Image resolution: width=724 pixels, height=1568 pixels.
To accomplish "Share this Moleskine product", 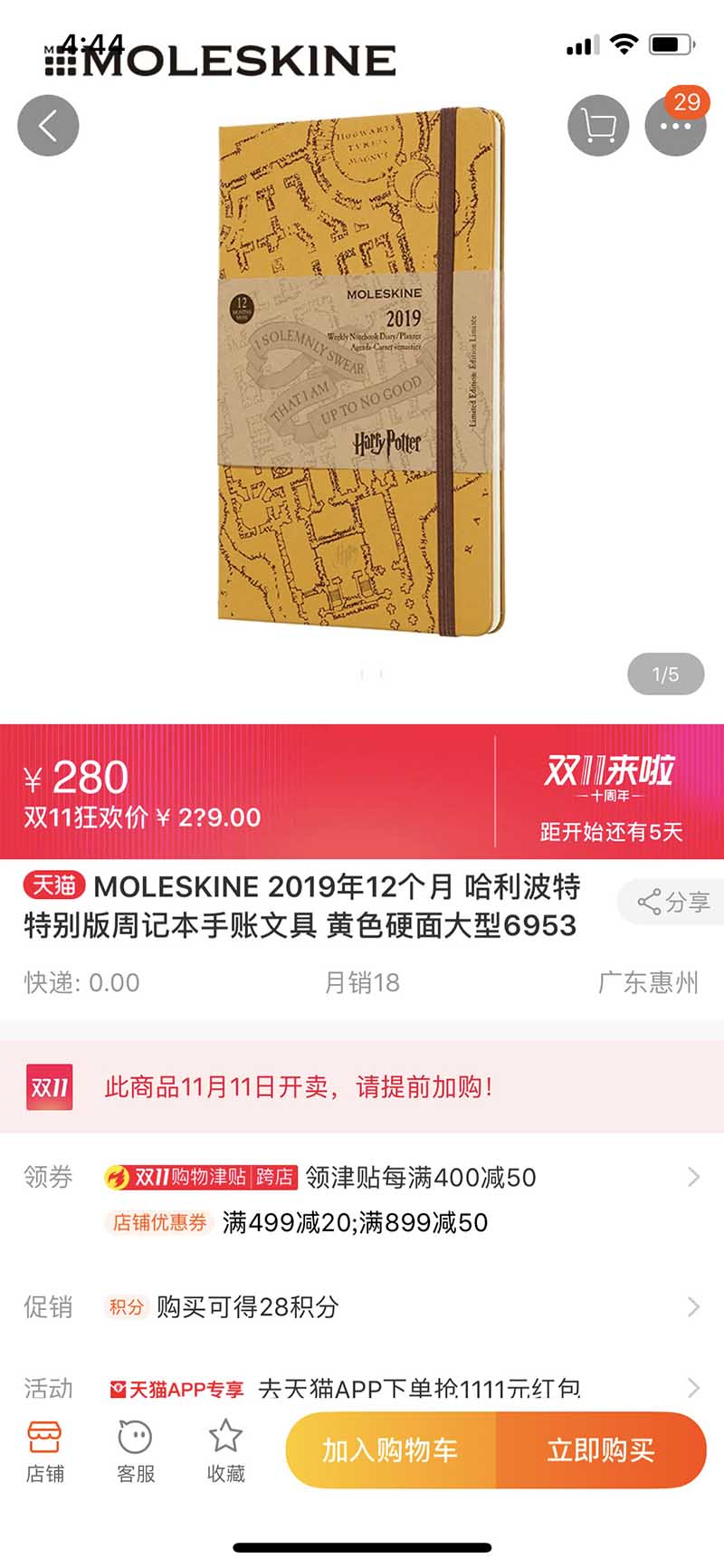I will (673, 902).
